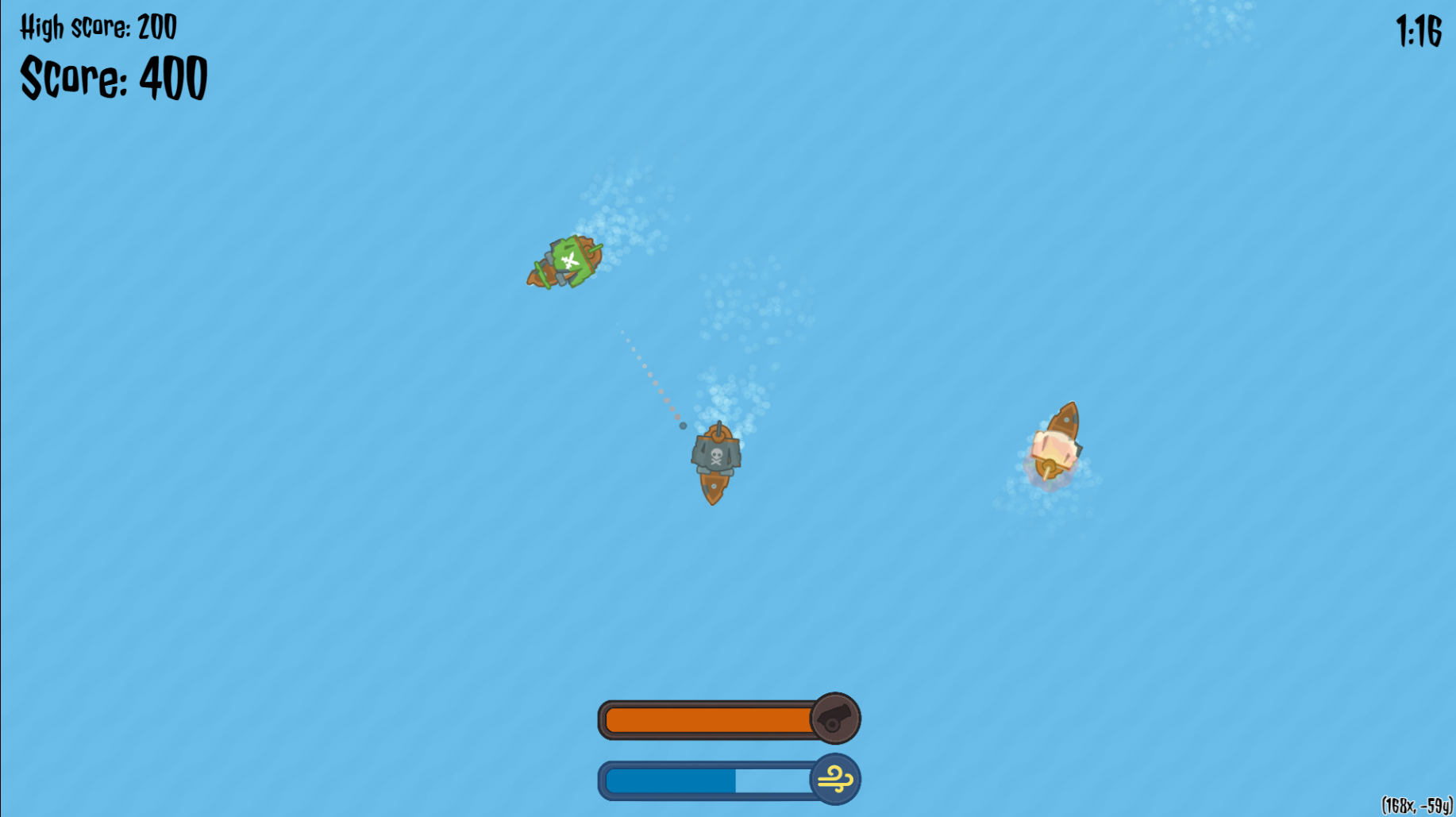Target the green enemy pirate ship
Image resolution: width=1456 pixels, height=817 pixels.
coord(565,262)
